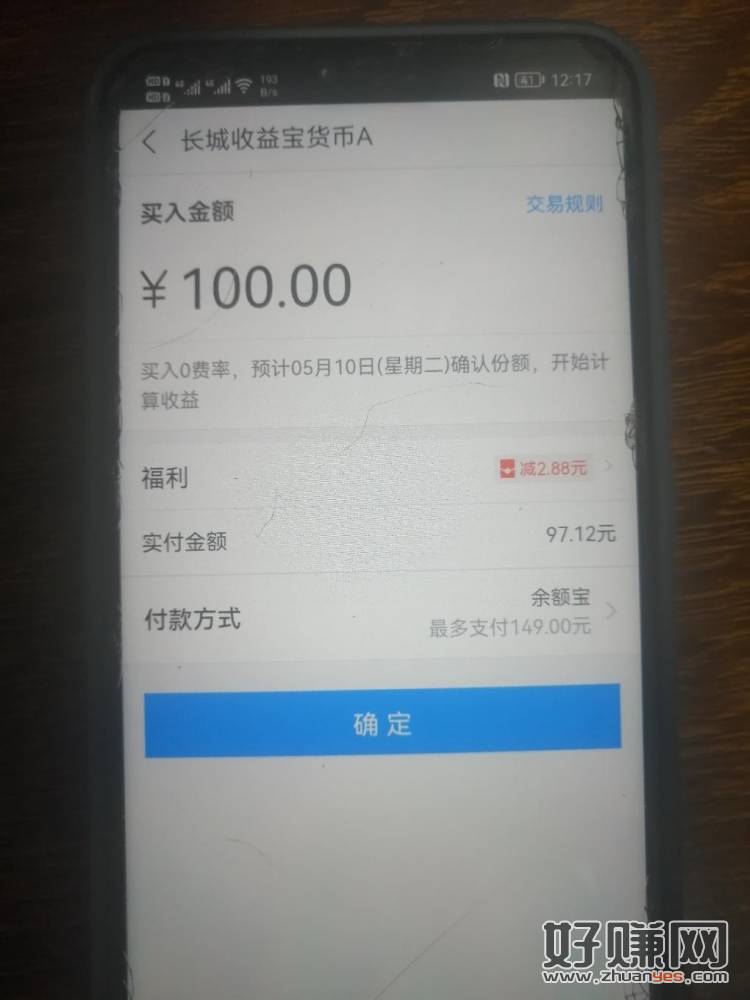Viewport: 750px width, 1000px height.
Task: Open the 交易规则 link
Action: (564, 205)
